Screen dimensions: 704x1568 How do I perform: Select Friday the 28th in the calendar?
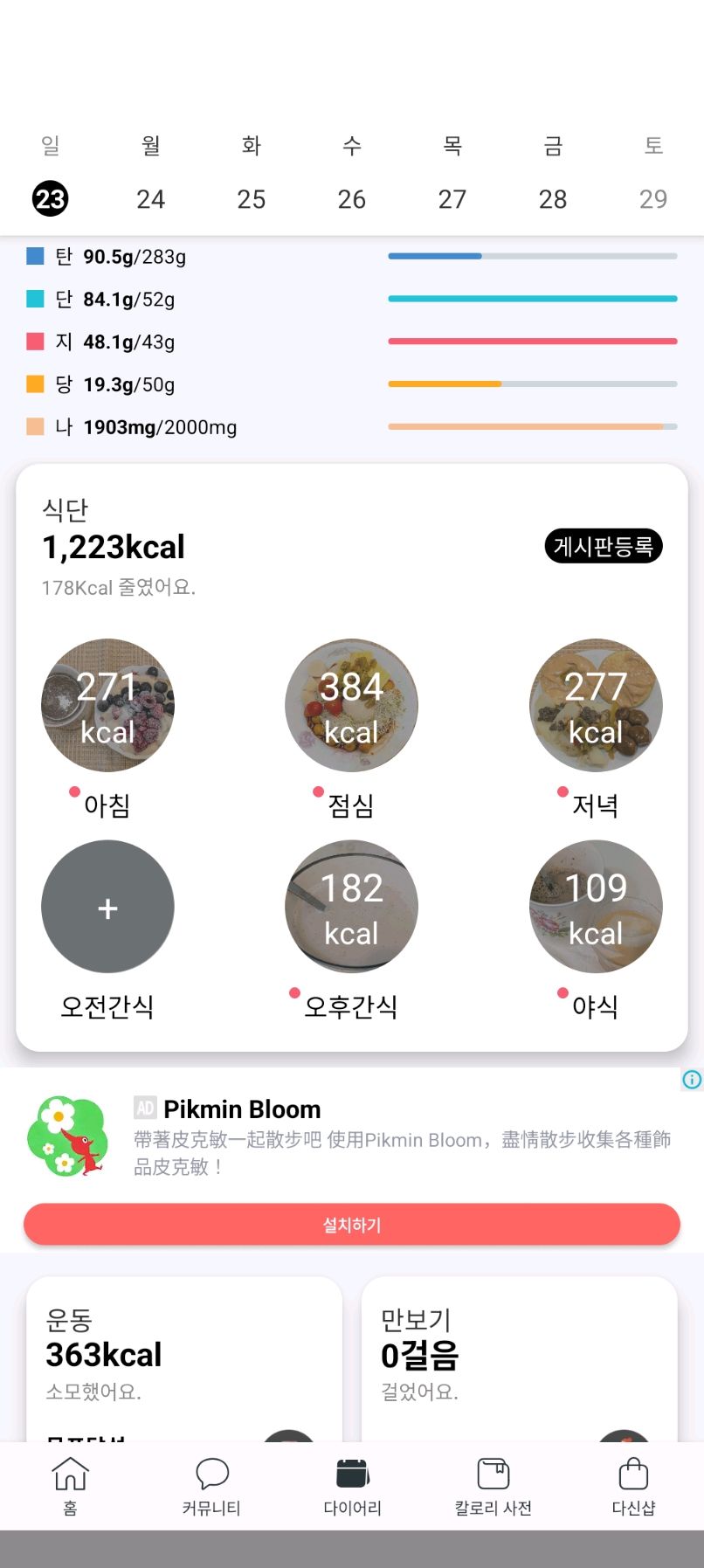tap(552, 199)
